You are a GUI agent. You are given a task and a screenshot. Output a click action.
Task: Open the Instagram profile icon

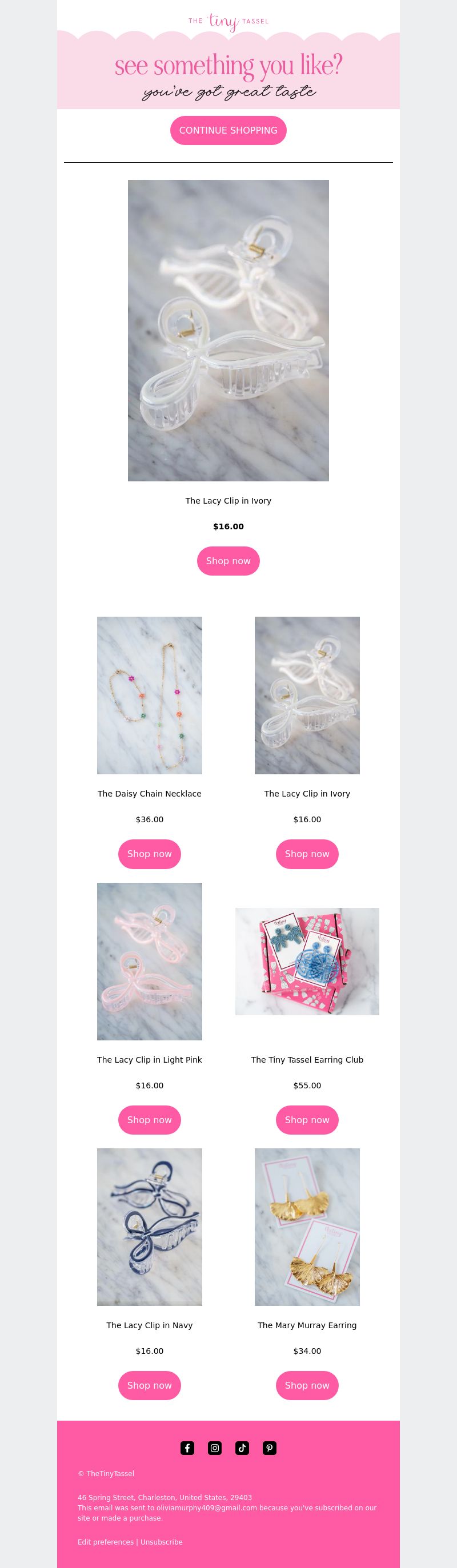[x=214, y=1448]
